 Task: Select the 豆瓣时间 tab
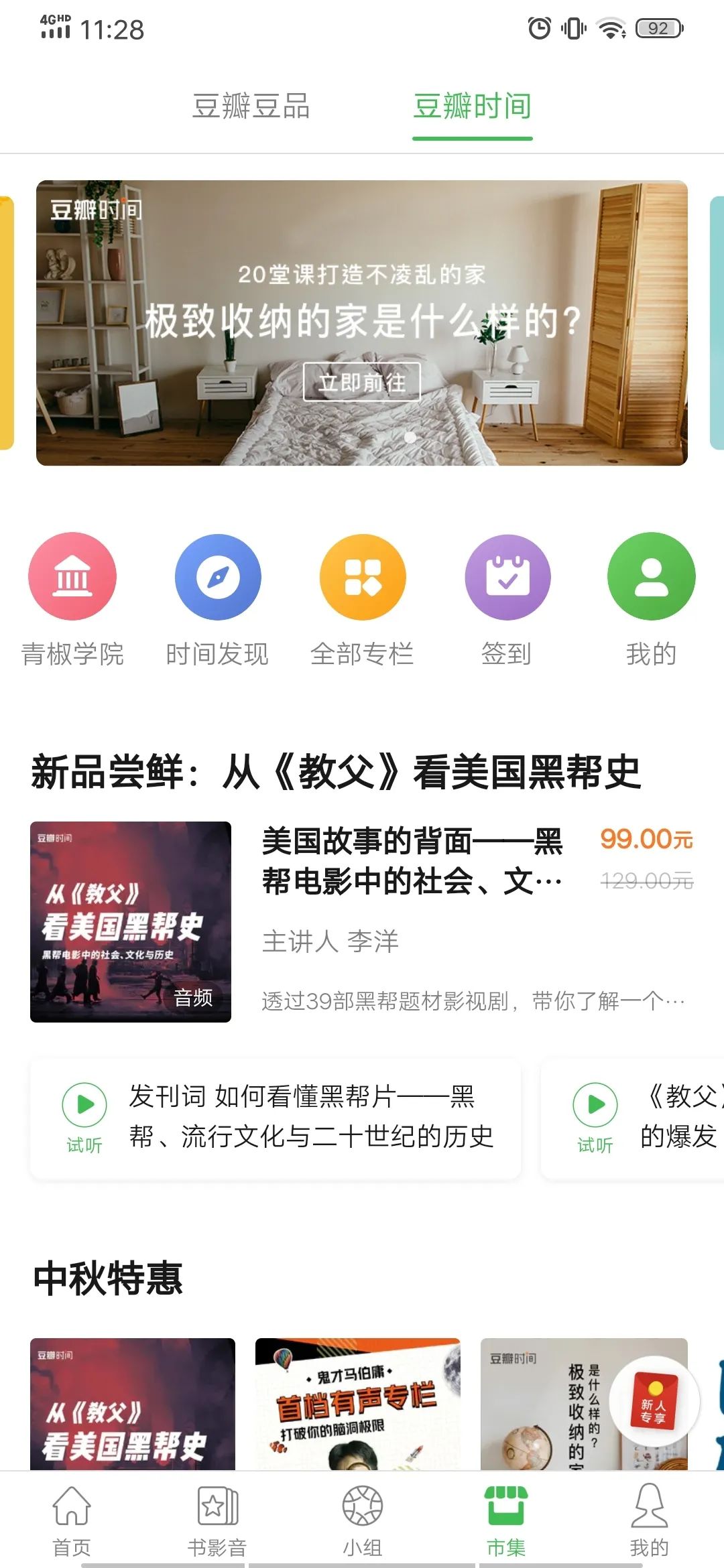pos(473,107)
